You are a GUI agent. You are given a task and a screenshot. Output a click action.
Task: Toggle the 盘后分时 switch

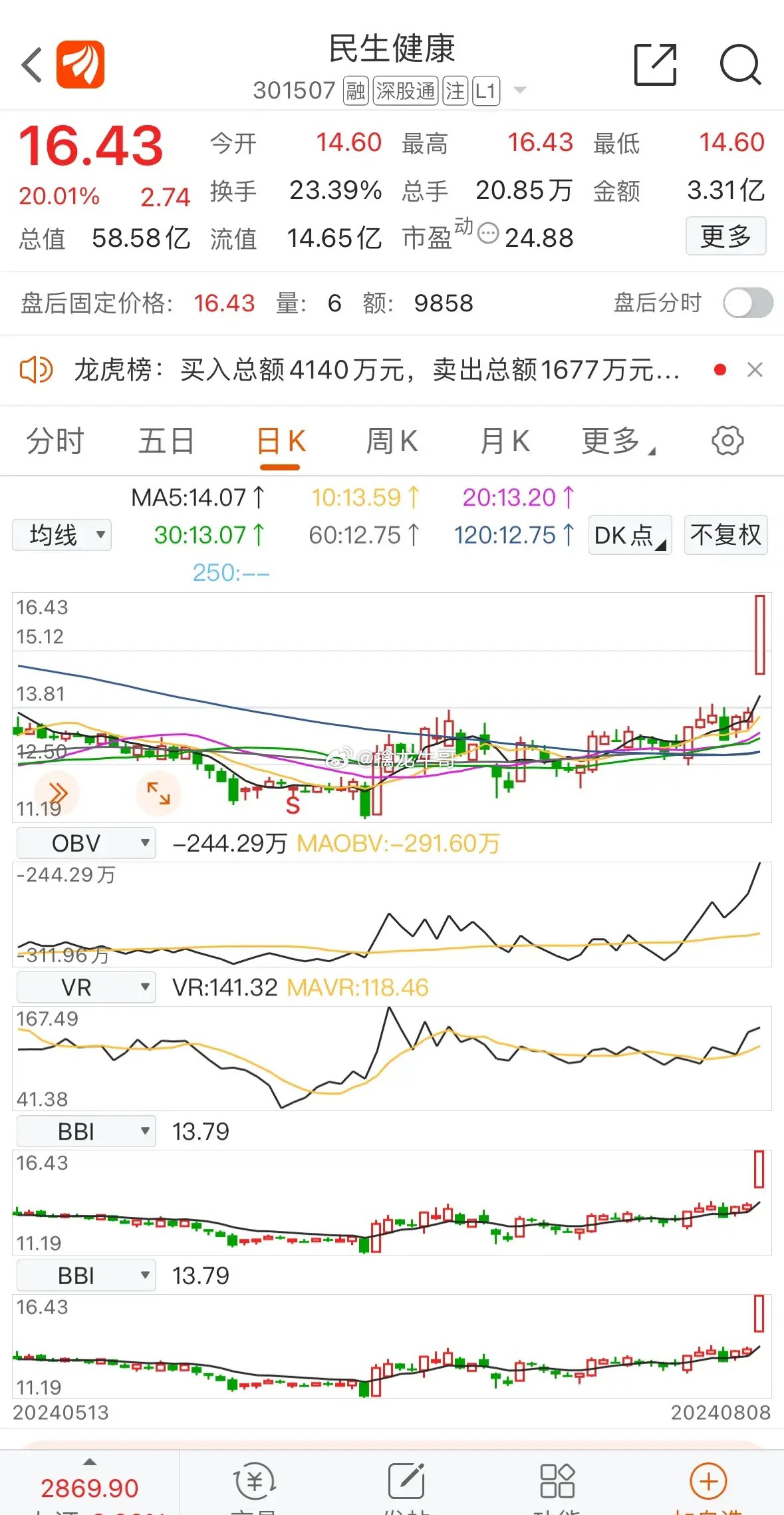pos(747,303)
